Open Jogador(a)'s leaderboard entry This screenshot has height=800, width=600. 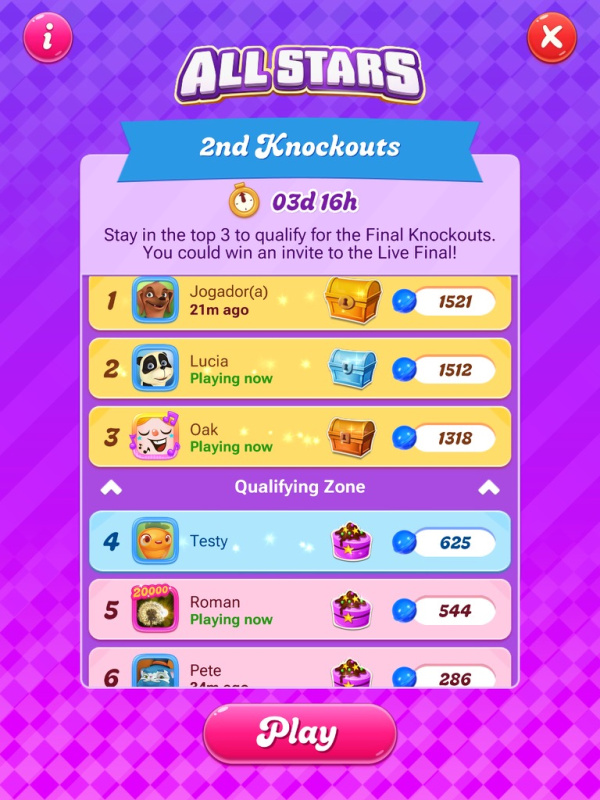pos(300,301)
